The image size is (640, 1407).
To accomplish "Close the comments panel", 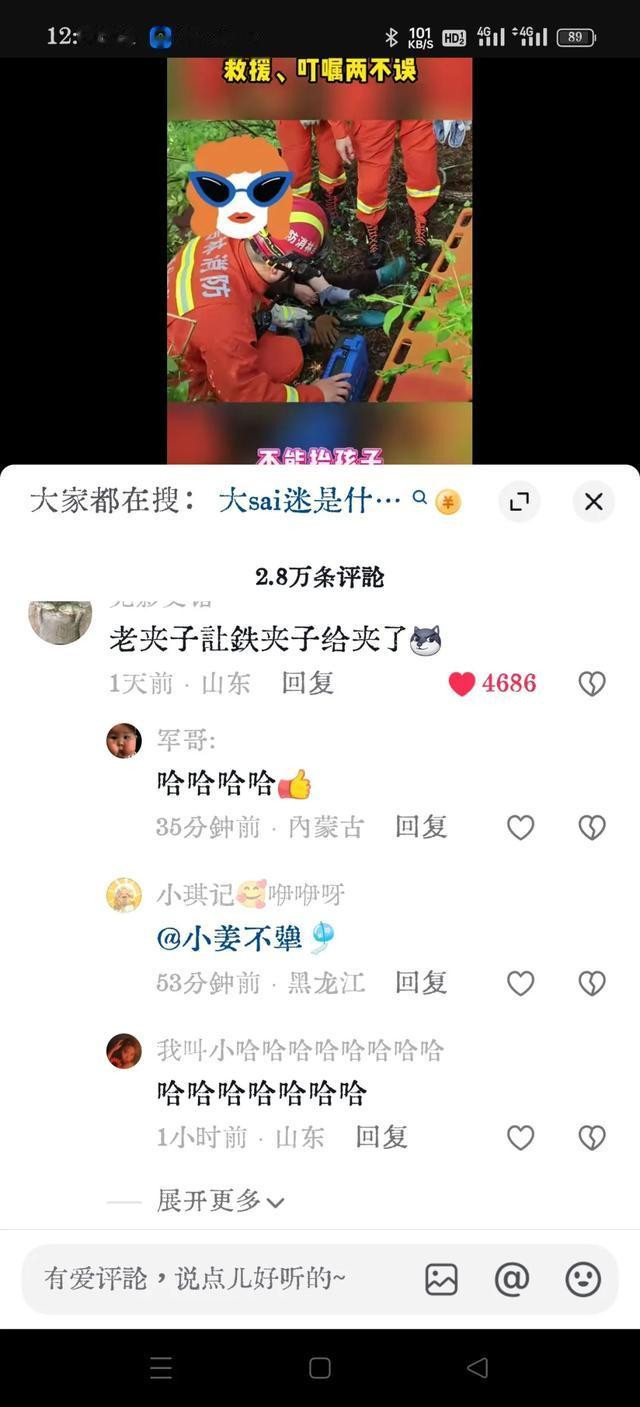I will (593, 502).
